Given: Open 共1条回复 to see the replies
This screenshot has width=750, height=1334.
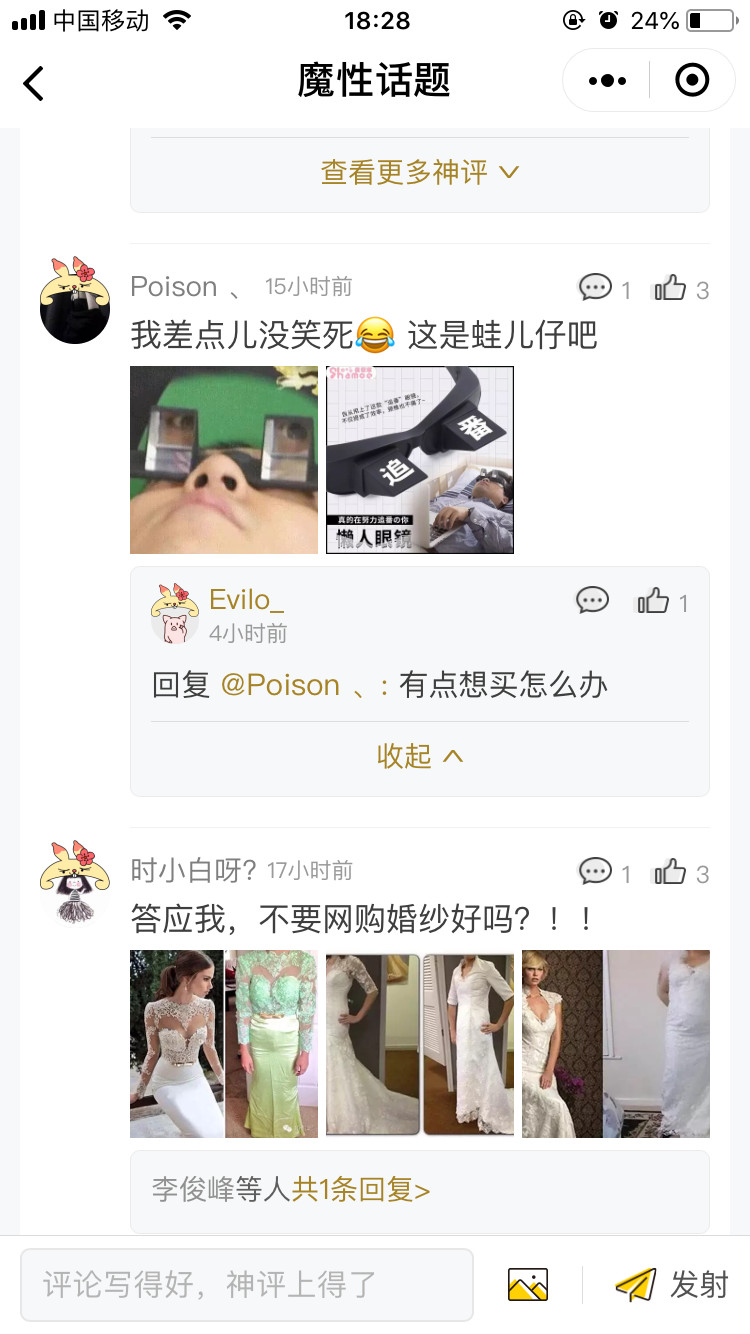Looking at the screenshot, I should click(361, 1190).
